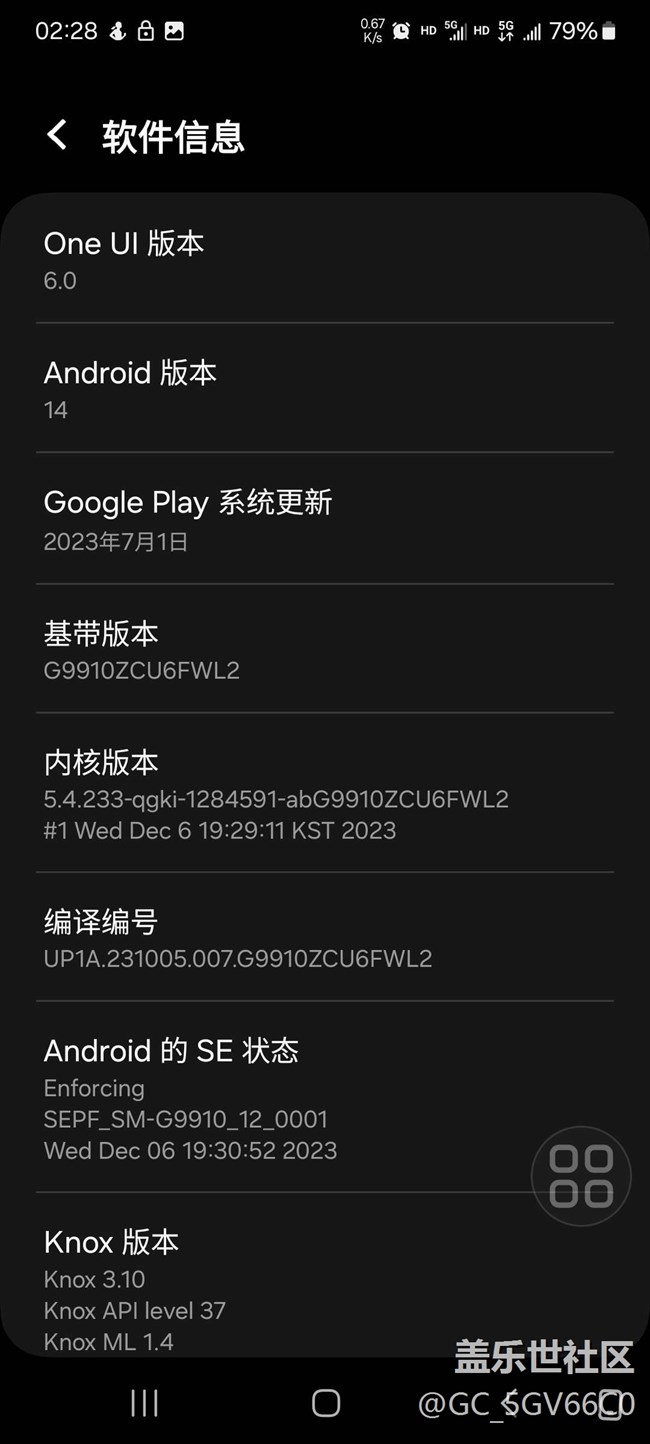Open Google Play 系统更新

[x=324, y=519]
